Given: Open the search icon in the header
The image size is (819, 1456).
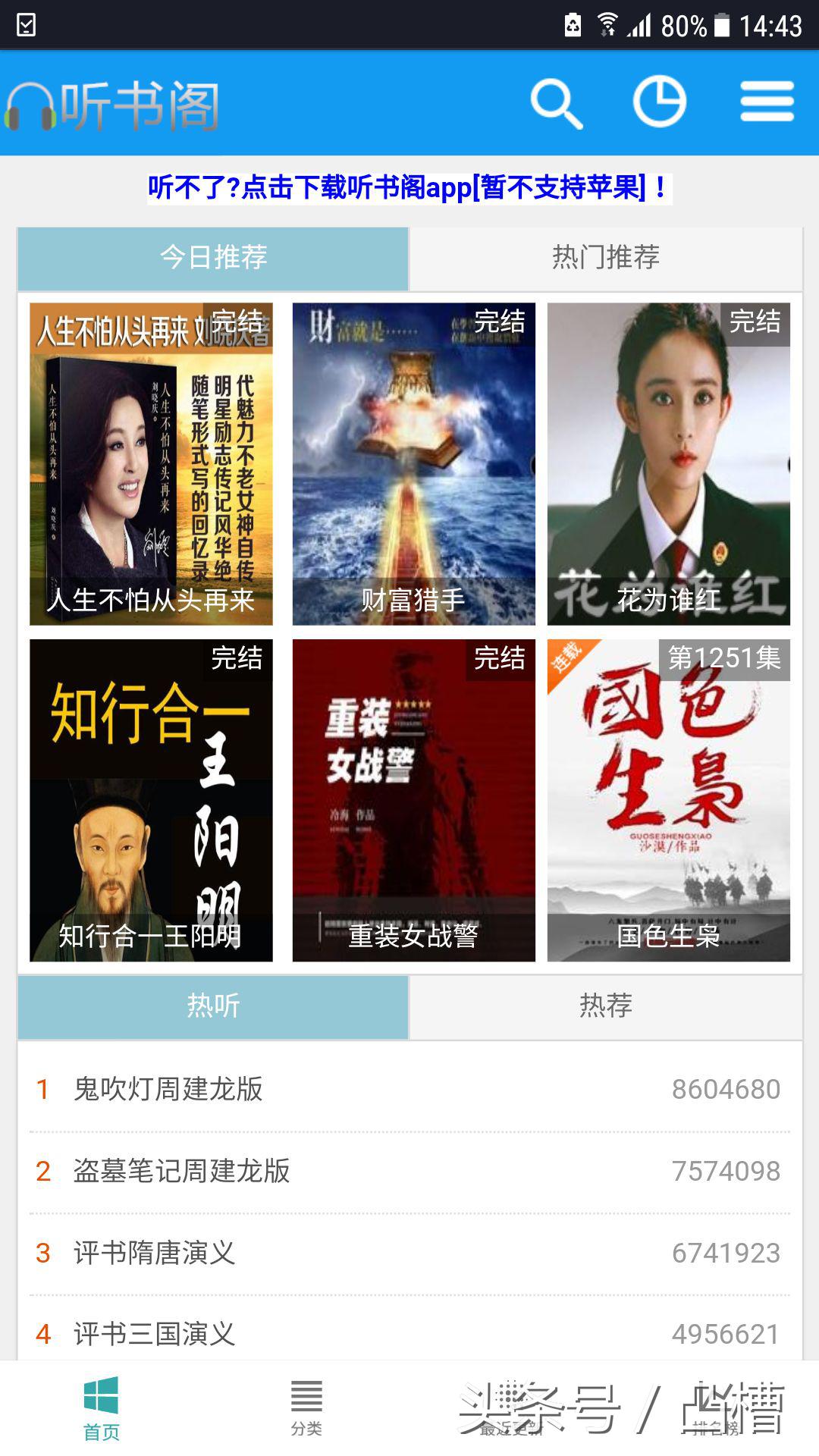Looking at the screenshot, I should click(x=556, y=103).
